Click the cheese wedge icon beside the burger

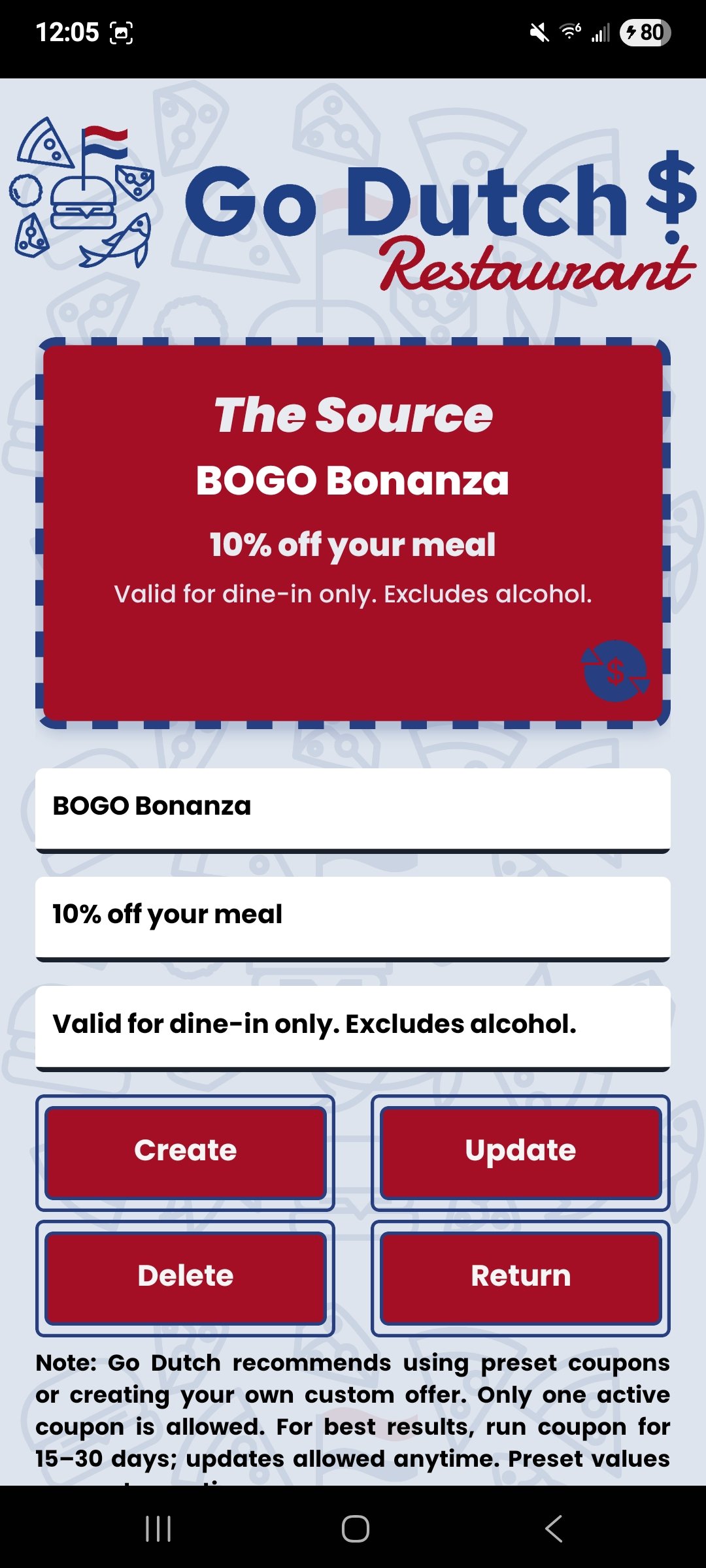click(x=135, y=182)
